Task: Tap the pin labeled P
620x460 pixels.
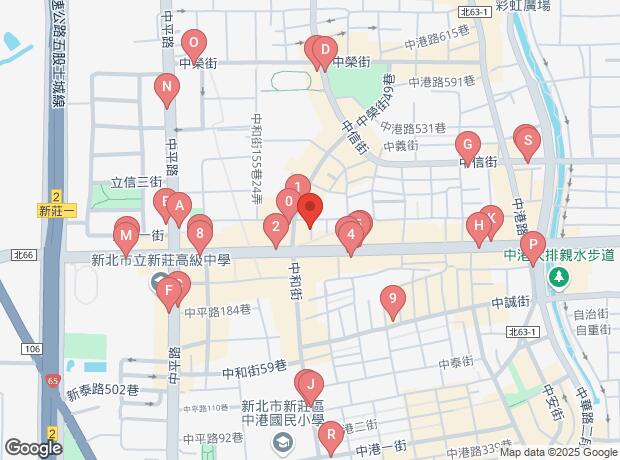Action: (533, 243)
